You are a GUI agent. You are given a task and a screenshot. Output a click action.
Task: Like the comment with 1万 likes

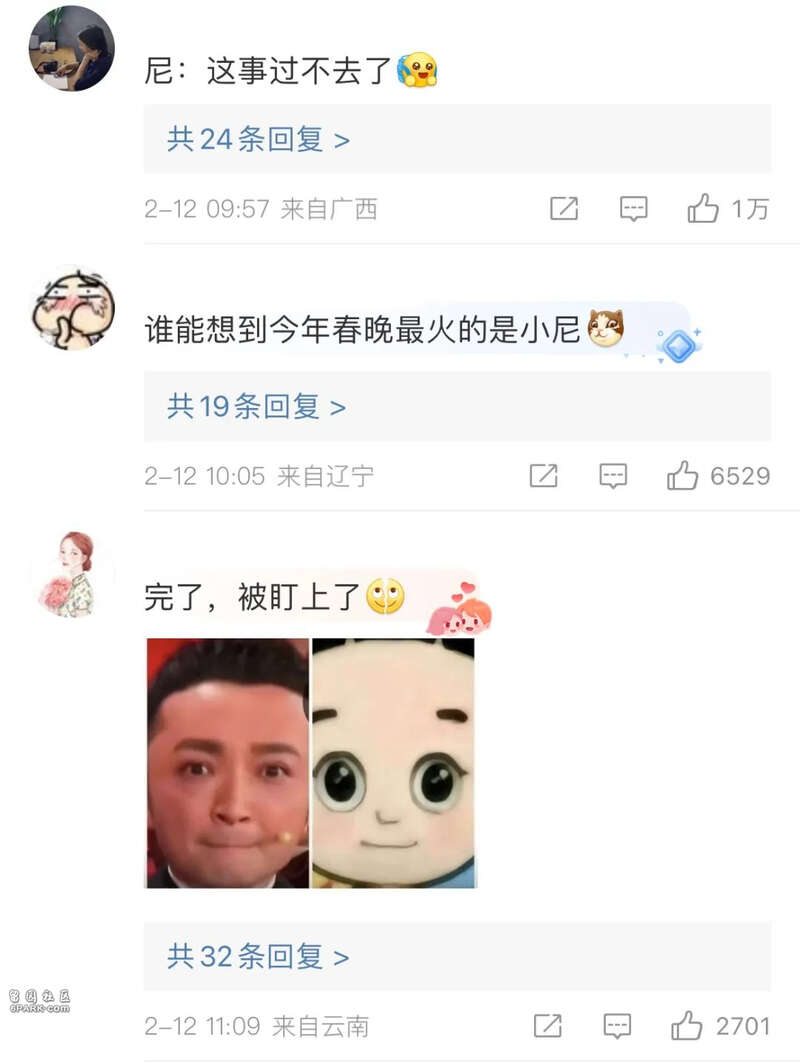coord(703,208)
